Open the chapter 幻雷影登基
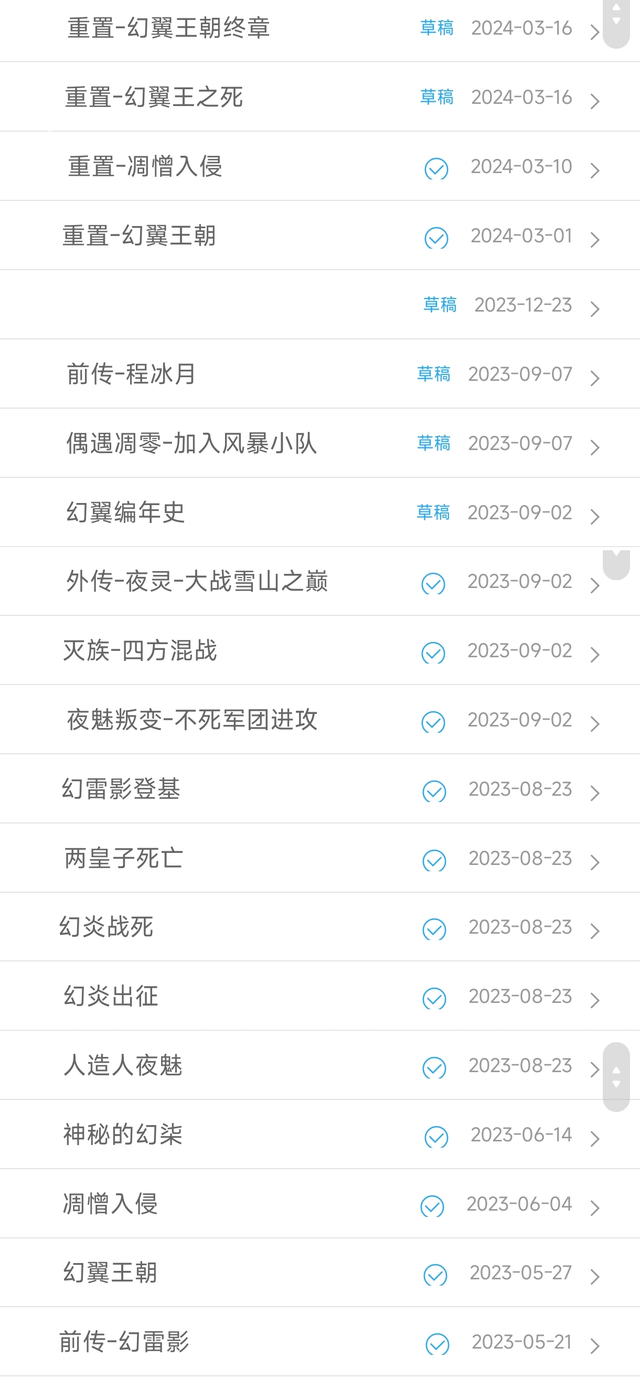 pyautogui.click(x=320, y=789)
